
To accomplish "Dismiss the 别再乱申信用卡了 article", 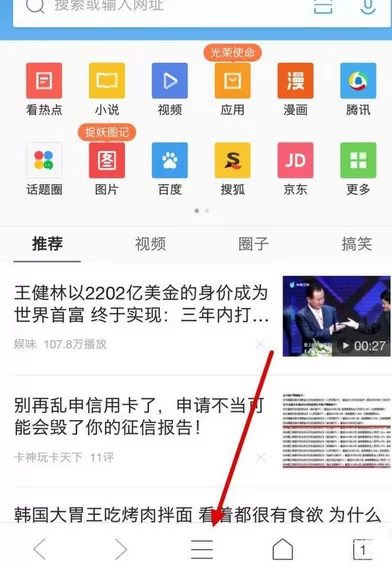I will click(x=260, y=457).
